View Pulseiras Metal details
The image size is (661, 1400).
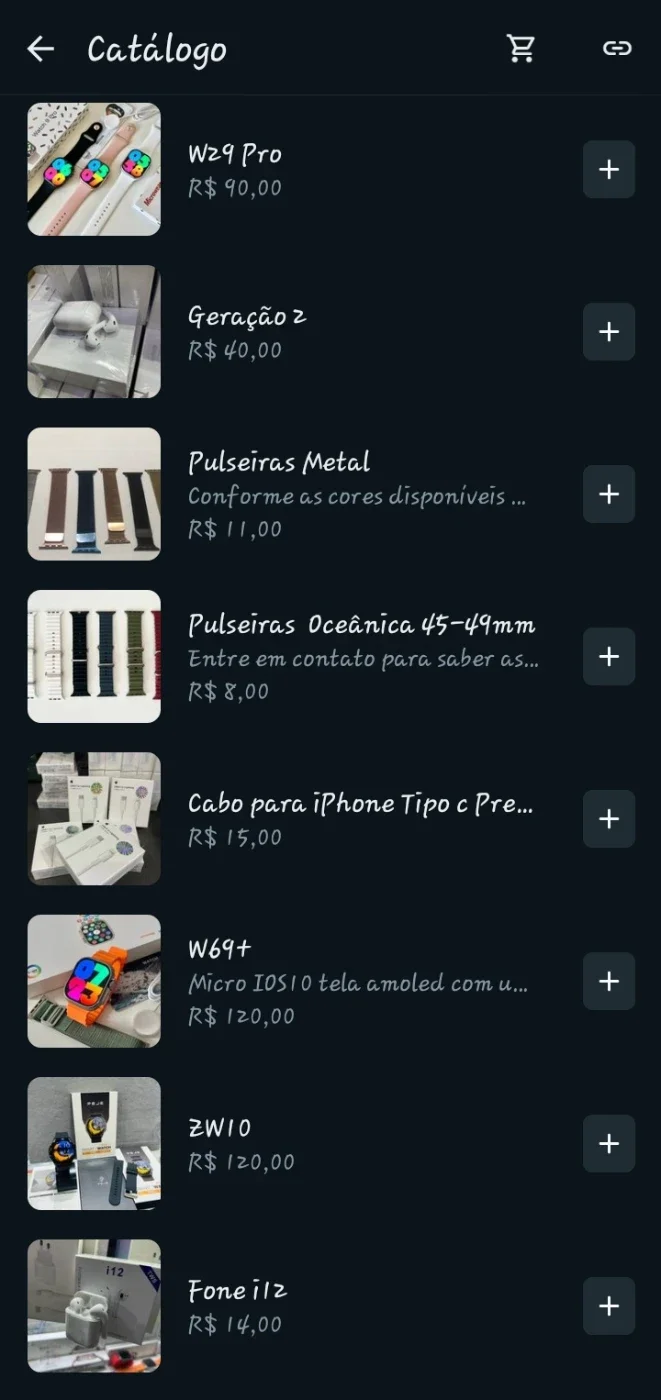(x=300, y=494)
